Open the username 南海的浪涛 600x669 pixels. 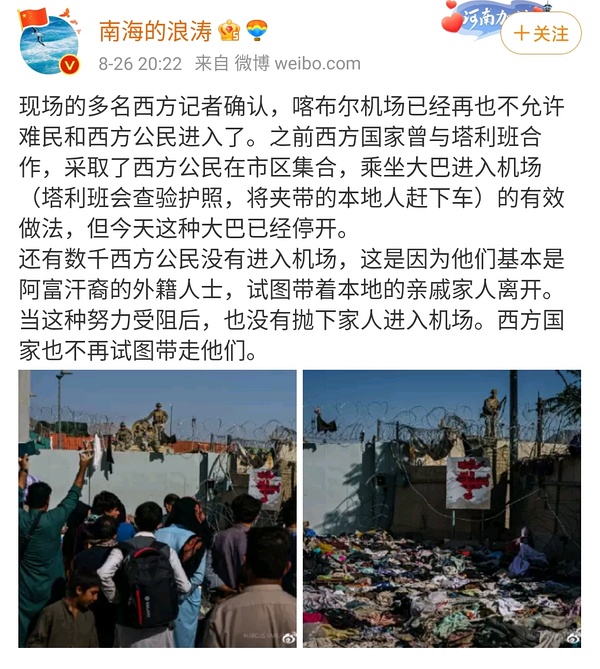coord(155,31)
